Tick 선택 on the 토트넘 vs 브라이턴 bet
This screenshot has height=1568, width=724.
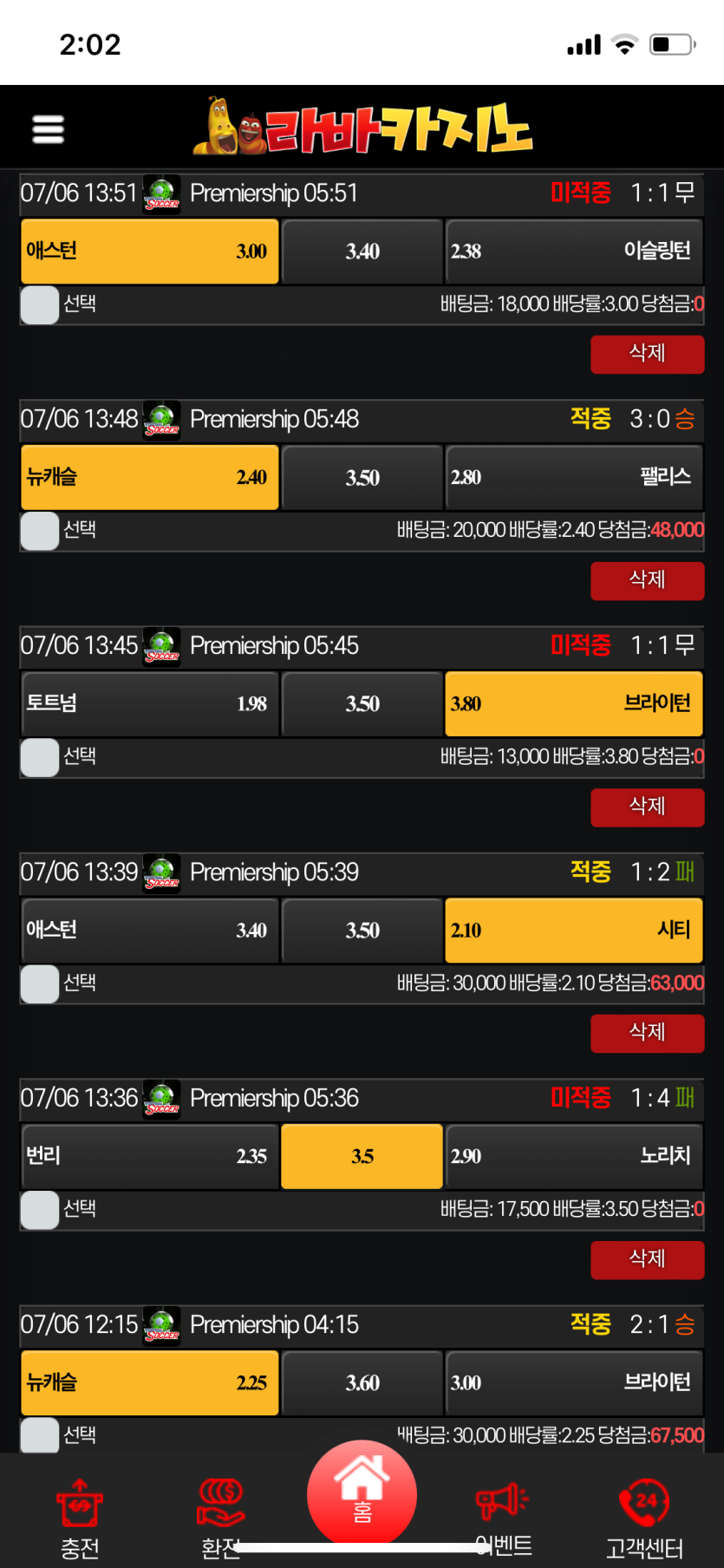pos(40,757)
